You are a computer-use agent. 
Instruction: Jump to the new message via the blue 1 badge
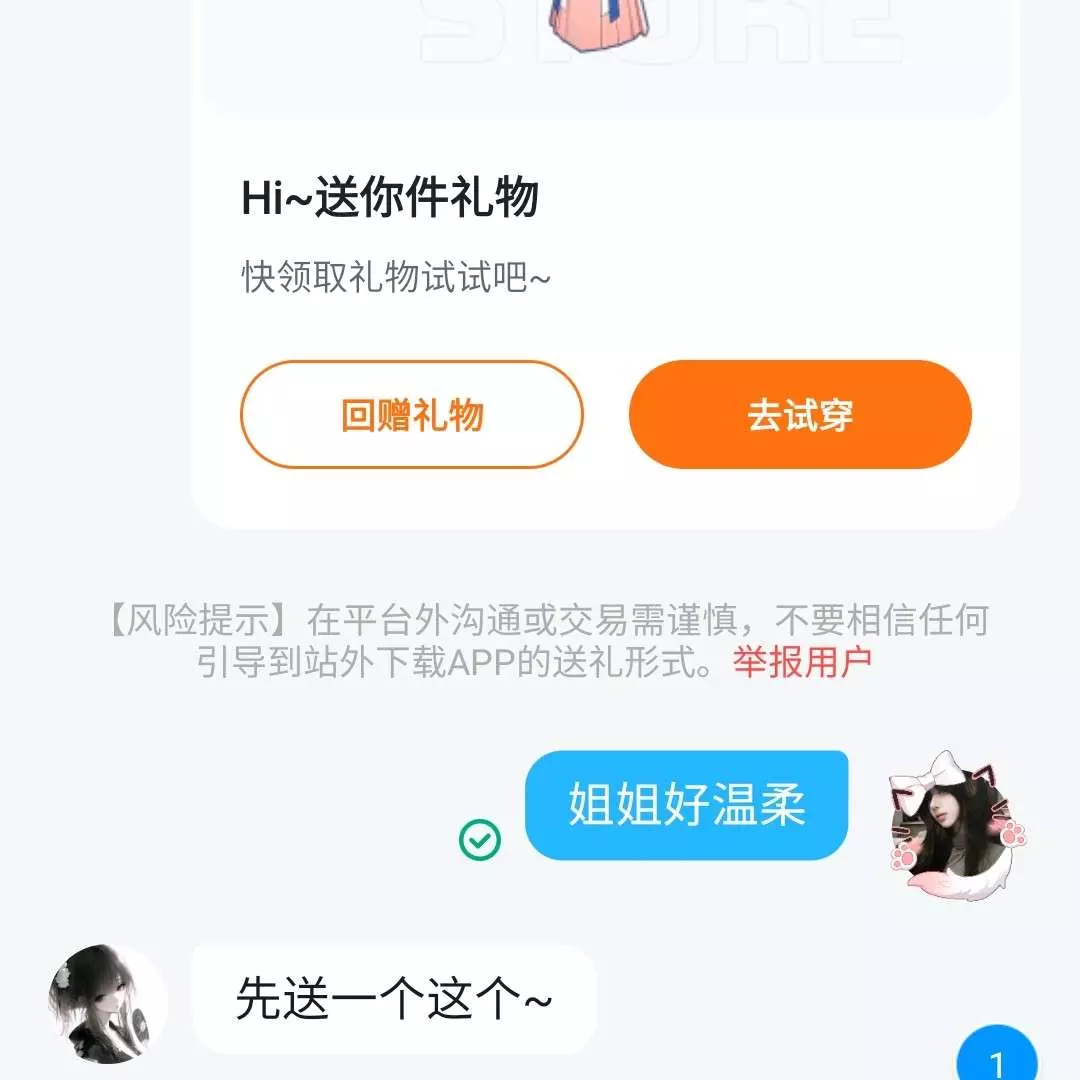(x=996, y=1058)
